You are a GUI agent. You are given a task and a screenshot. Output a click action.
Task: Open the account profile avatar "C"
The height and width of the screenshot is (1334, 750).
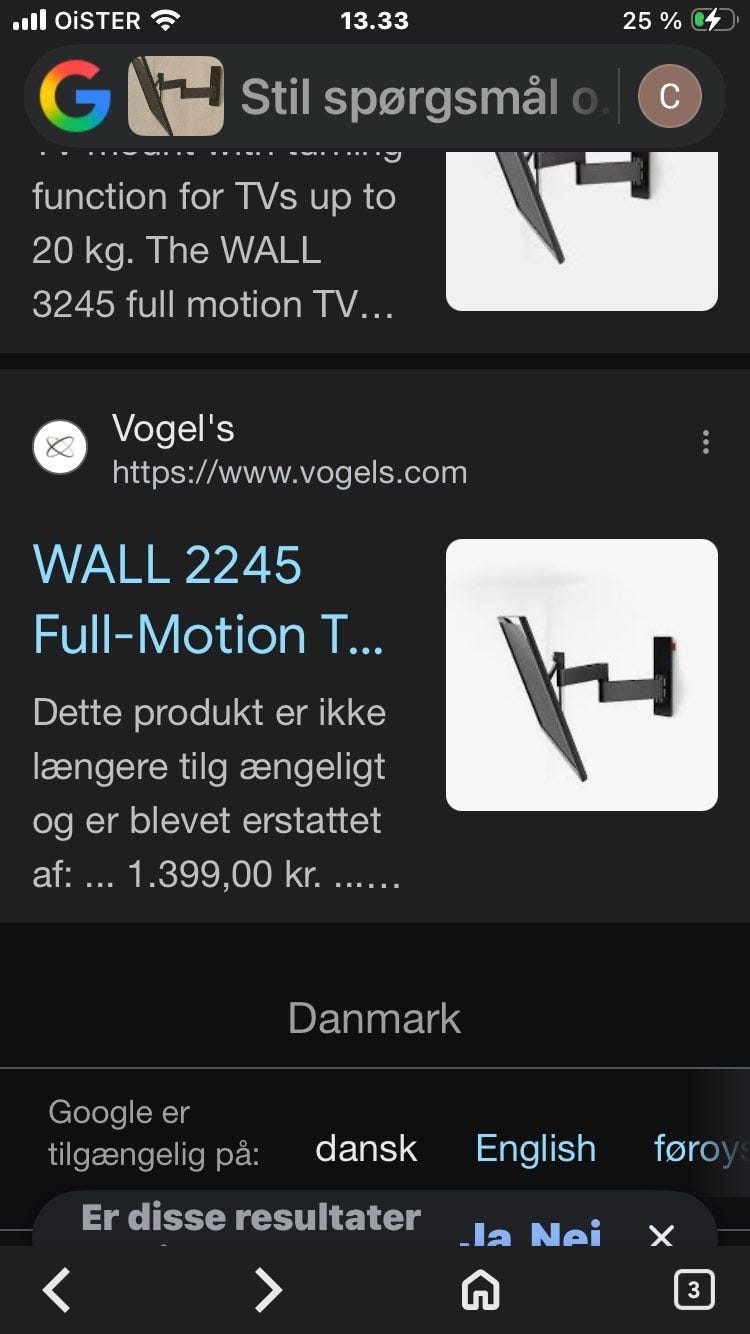670,96
